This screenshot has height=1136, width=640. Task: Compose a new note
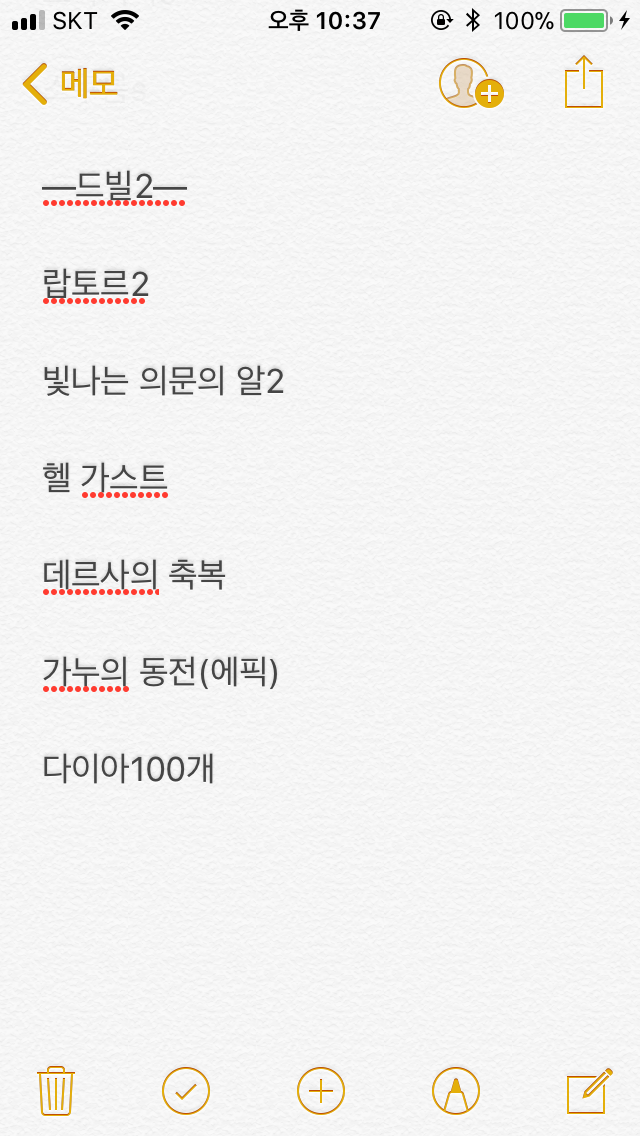[588, 1090]
